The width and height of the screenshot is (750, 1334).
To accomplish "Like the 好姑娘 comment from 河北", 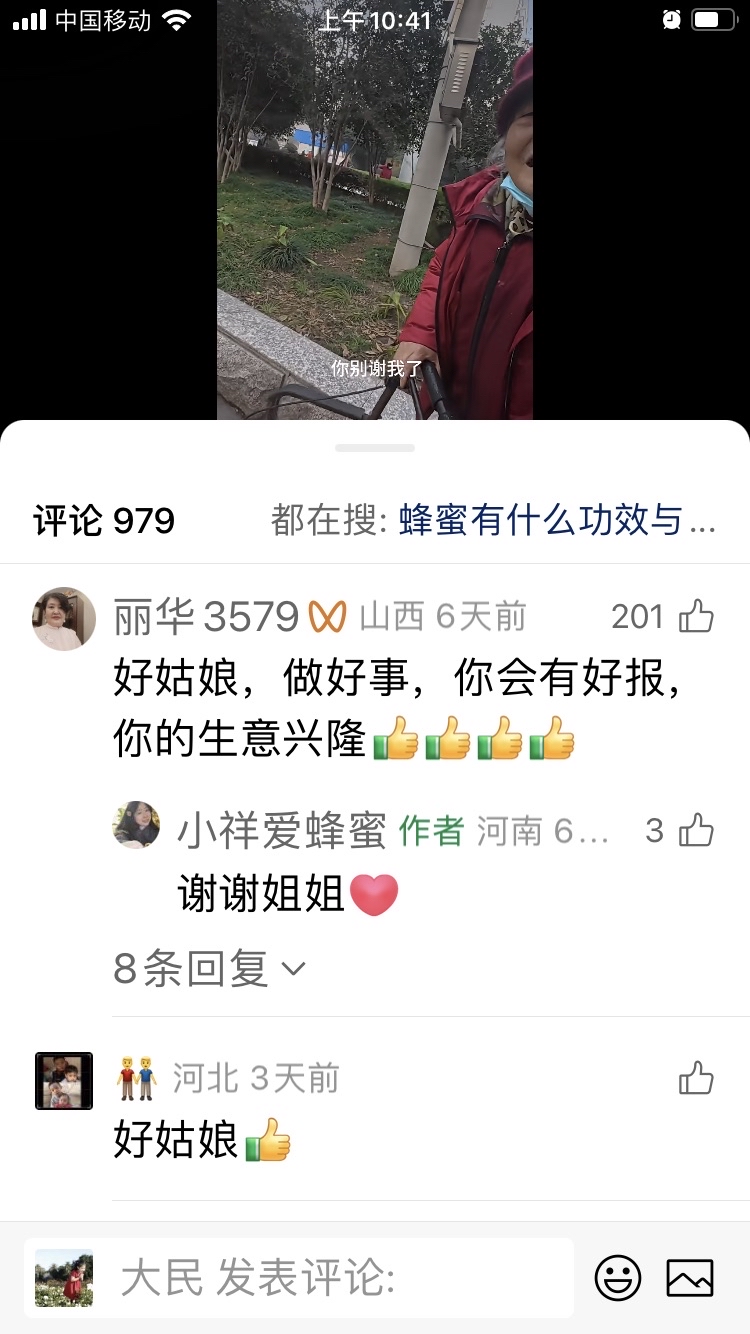I will (x=696, y=1078).
